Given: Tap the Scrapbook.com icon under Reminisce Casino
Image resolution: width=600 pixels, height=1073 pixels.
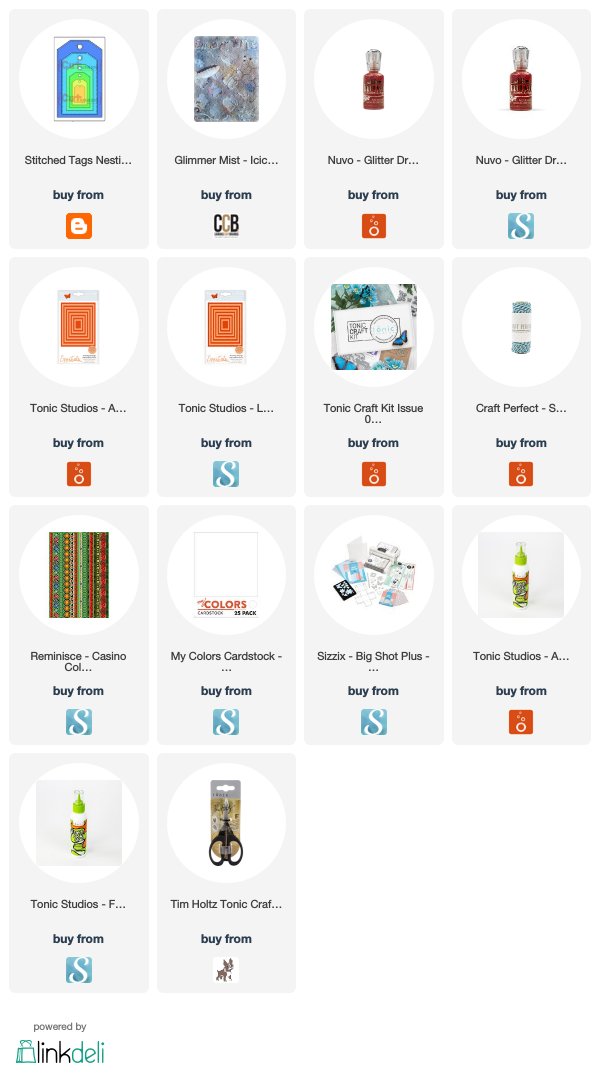Looking at the screenshot, I should 79,722.
